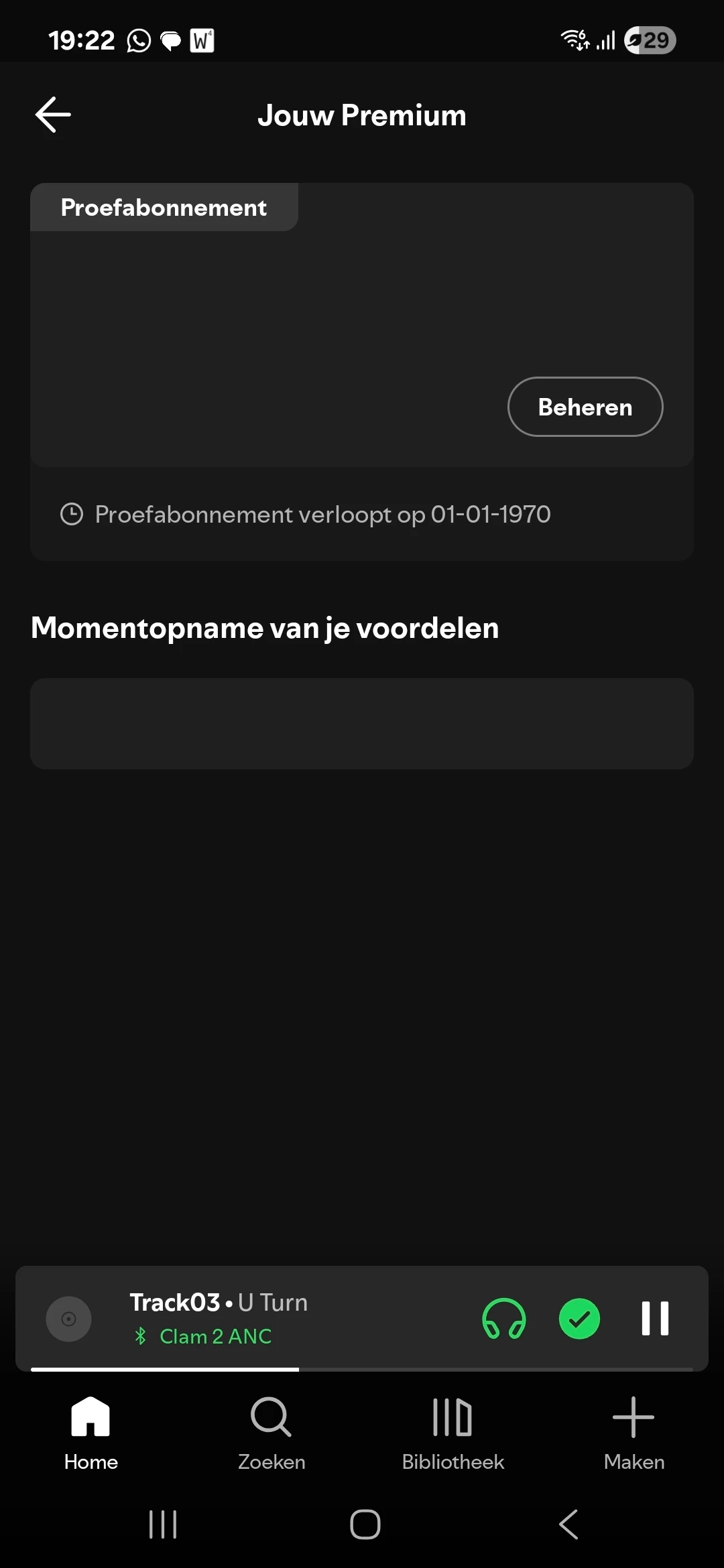This screenshot has height=1568, width=724.
Task: Open recent apps in system navigation bar
Action: (x=163, y=1524)
